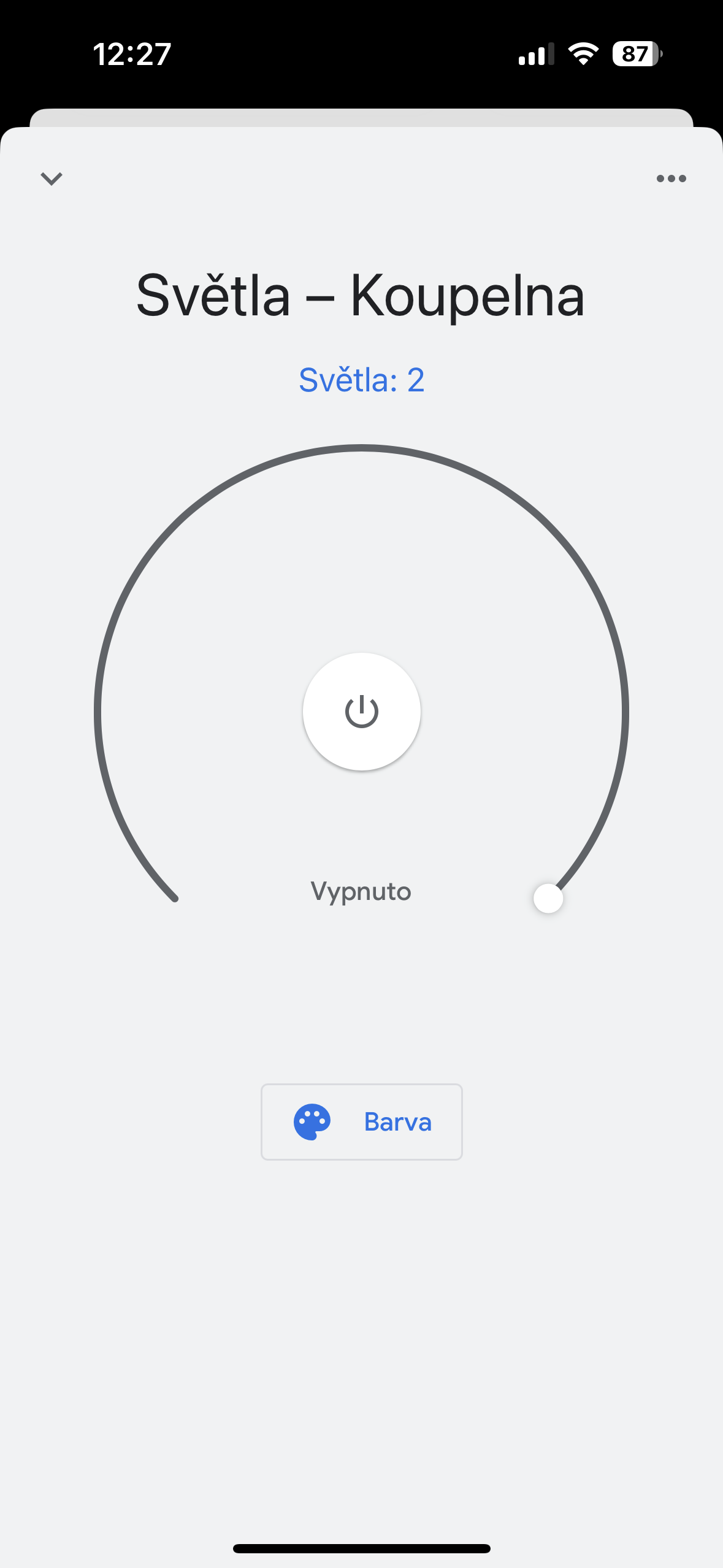Tap the brightness dial handle

(x=548, y=899)
